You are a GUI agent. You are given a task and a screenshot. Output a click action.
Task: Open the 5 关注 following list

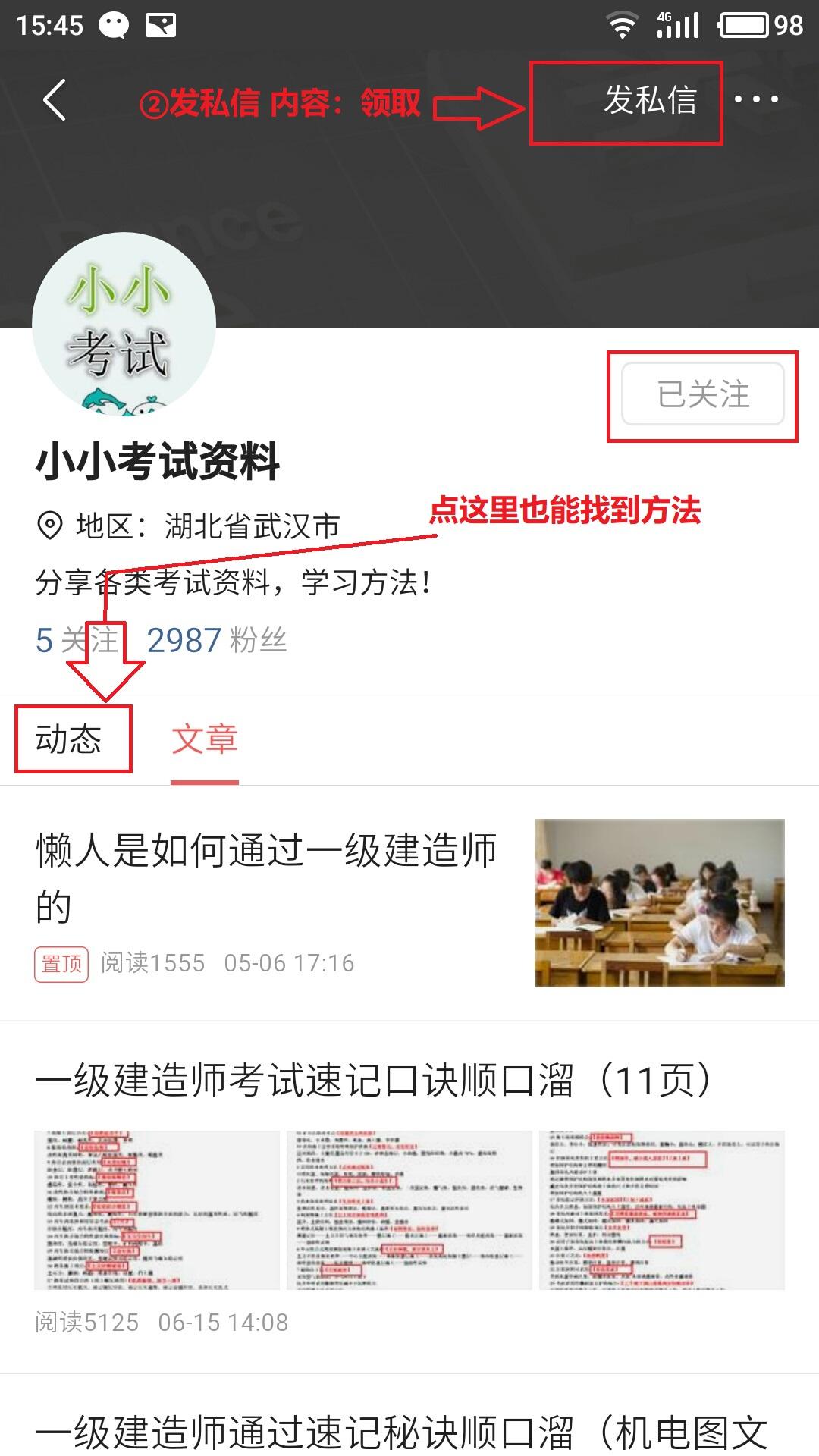[77, 641]
